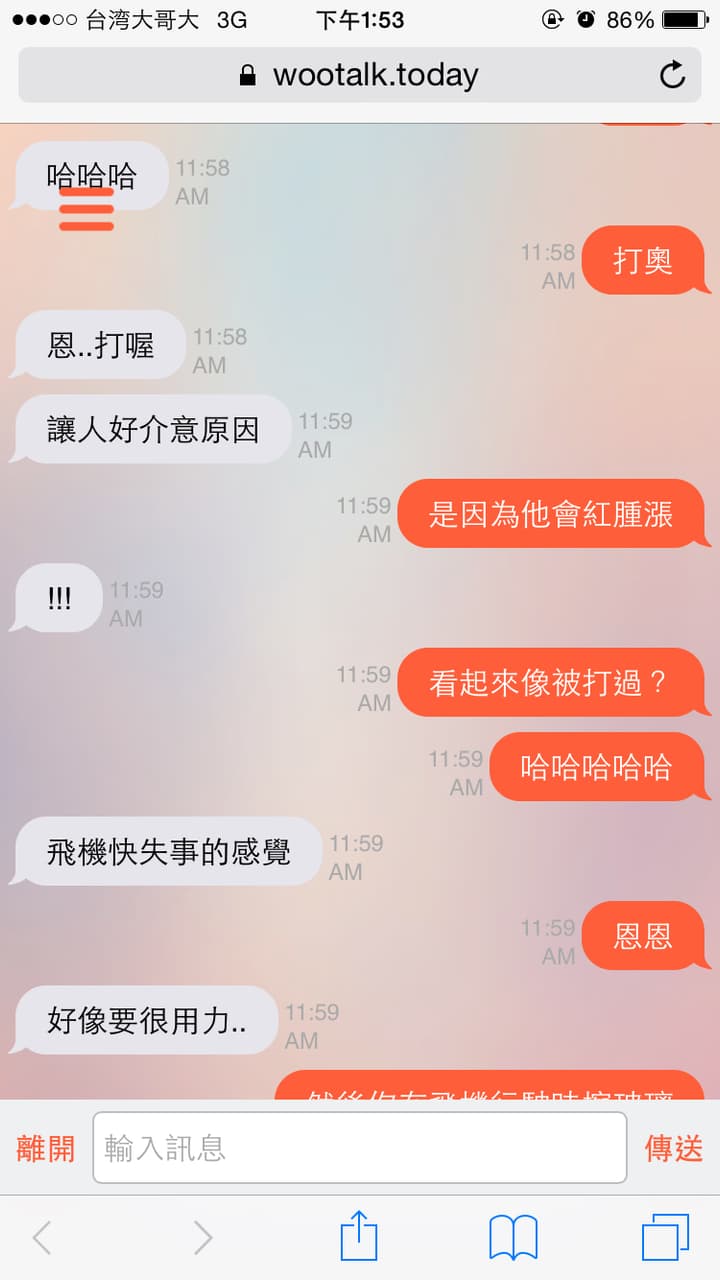
Task: Send the message with 傳送
Action: coord(674,1148)
